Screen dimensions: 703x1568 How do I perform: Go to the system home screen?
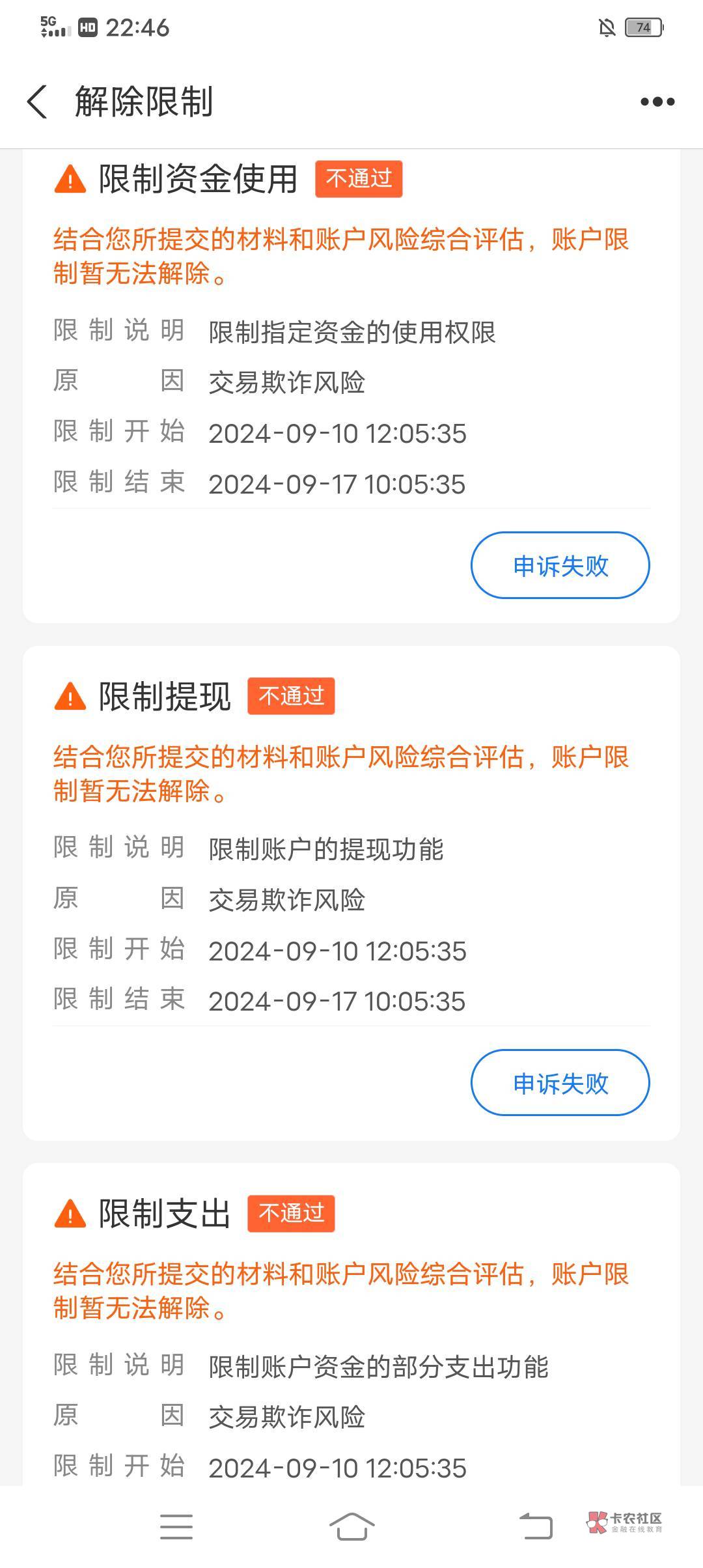tap(352, 1526)
